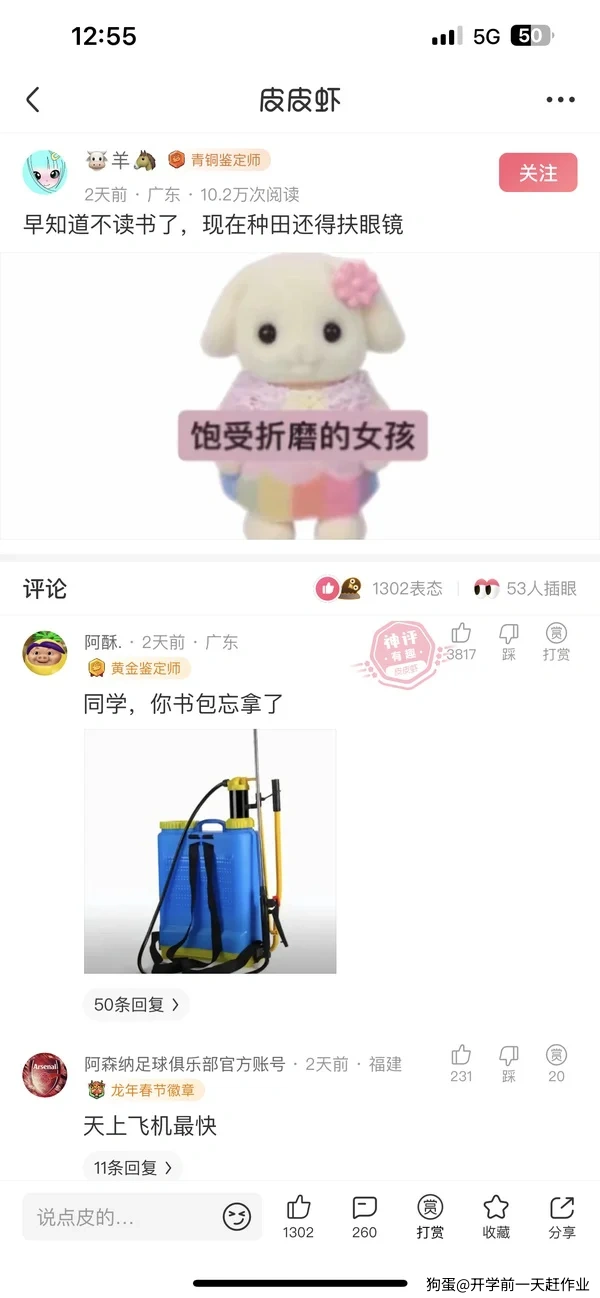Viewport: 600px width, 1298px height.
Task: Expand 11条回复 under 天上飞机最快
Action: click(x=133, y=1166)
